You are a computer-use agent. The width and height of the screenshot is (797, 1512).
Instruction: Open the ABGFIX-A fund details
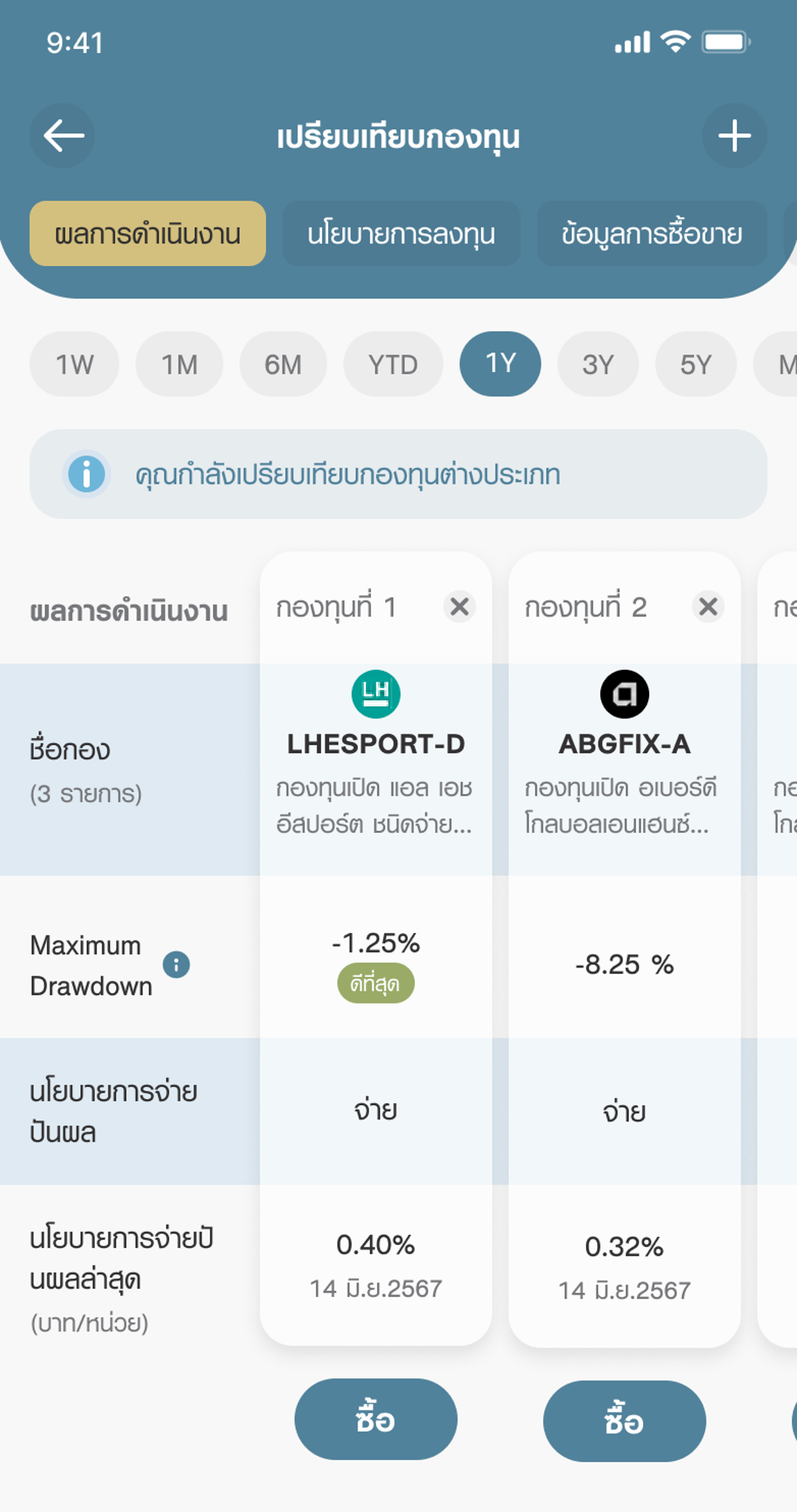point(625,743)
